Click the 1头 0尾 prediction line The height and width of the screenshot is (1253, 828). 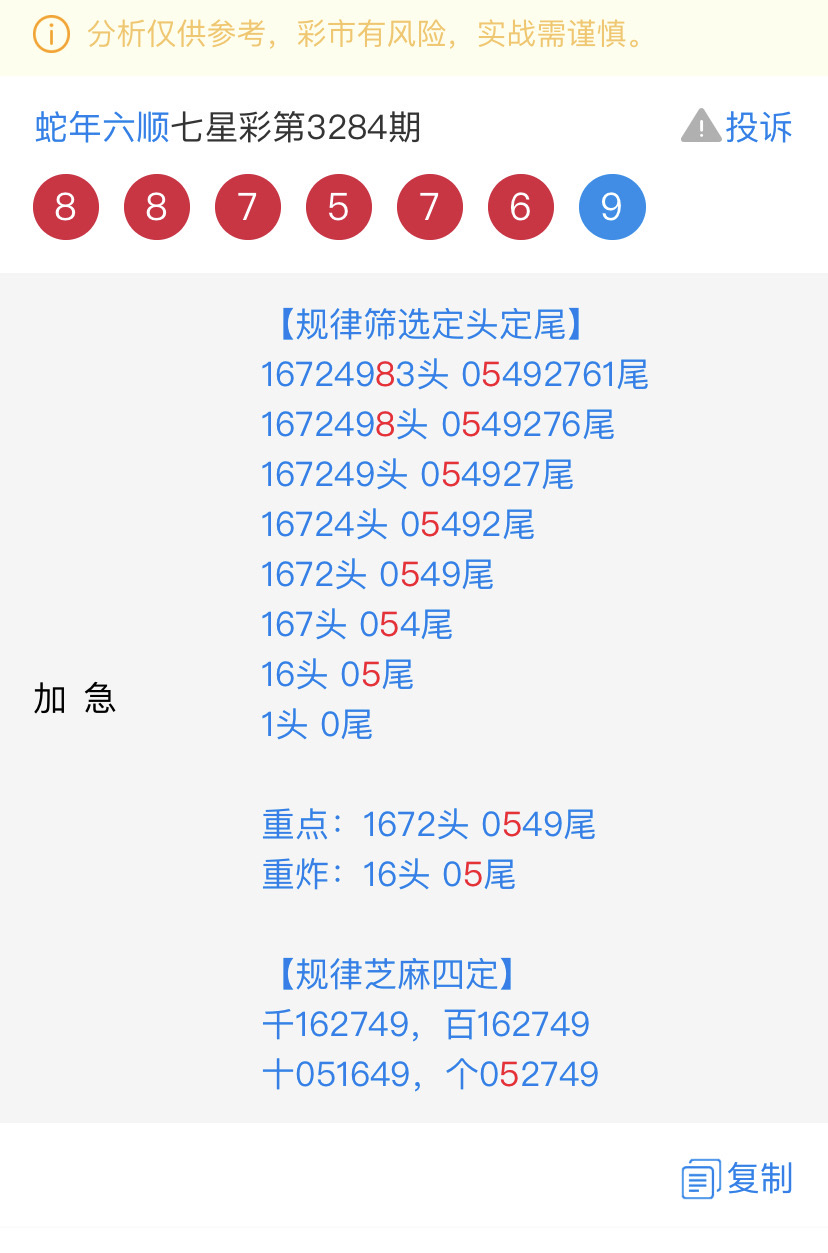click(317, 724)
